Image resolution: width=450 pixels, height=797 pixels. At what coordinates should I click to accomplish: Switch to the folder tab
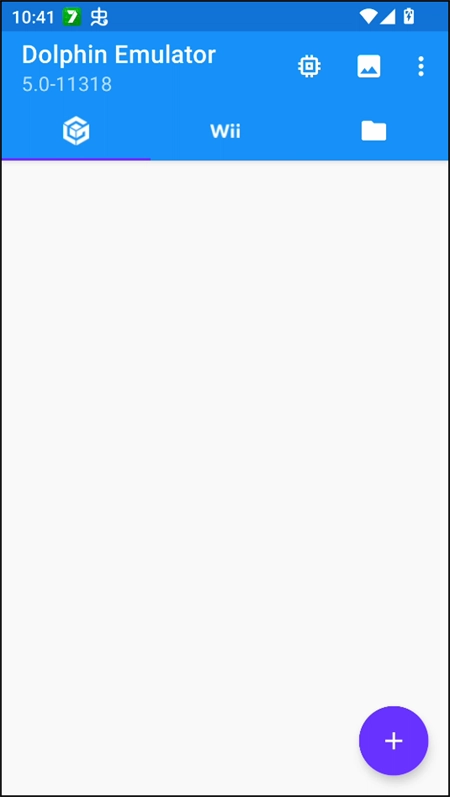point(374,131)
